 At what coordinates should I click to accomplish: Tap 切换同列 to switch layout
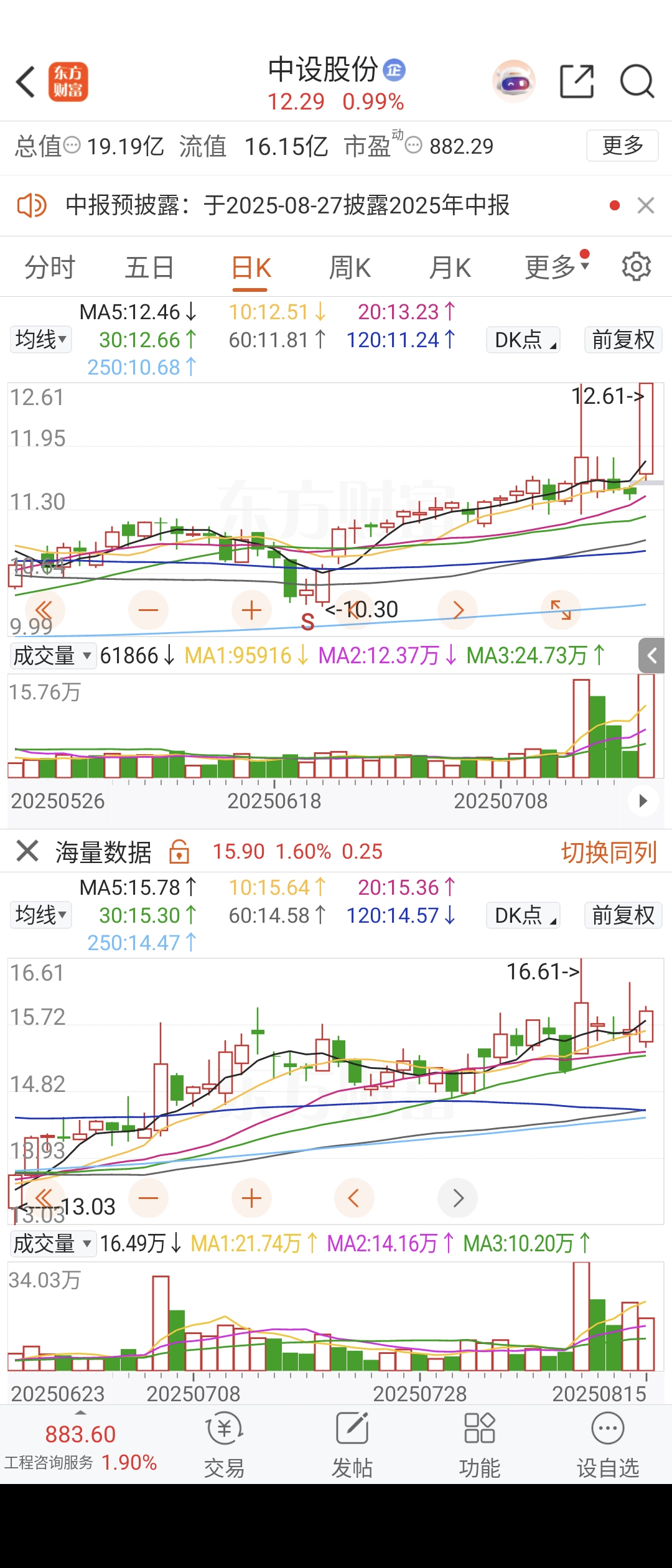[609, 852]
